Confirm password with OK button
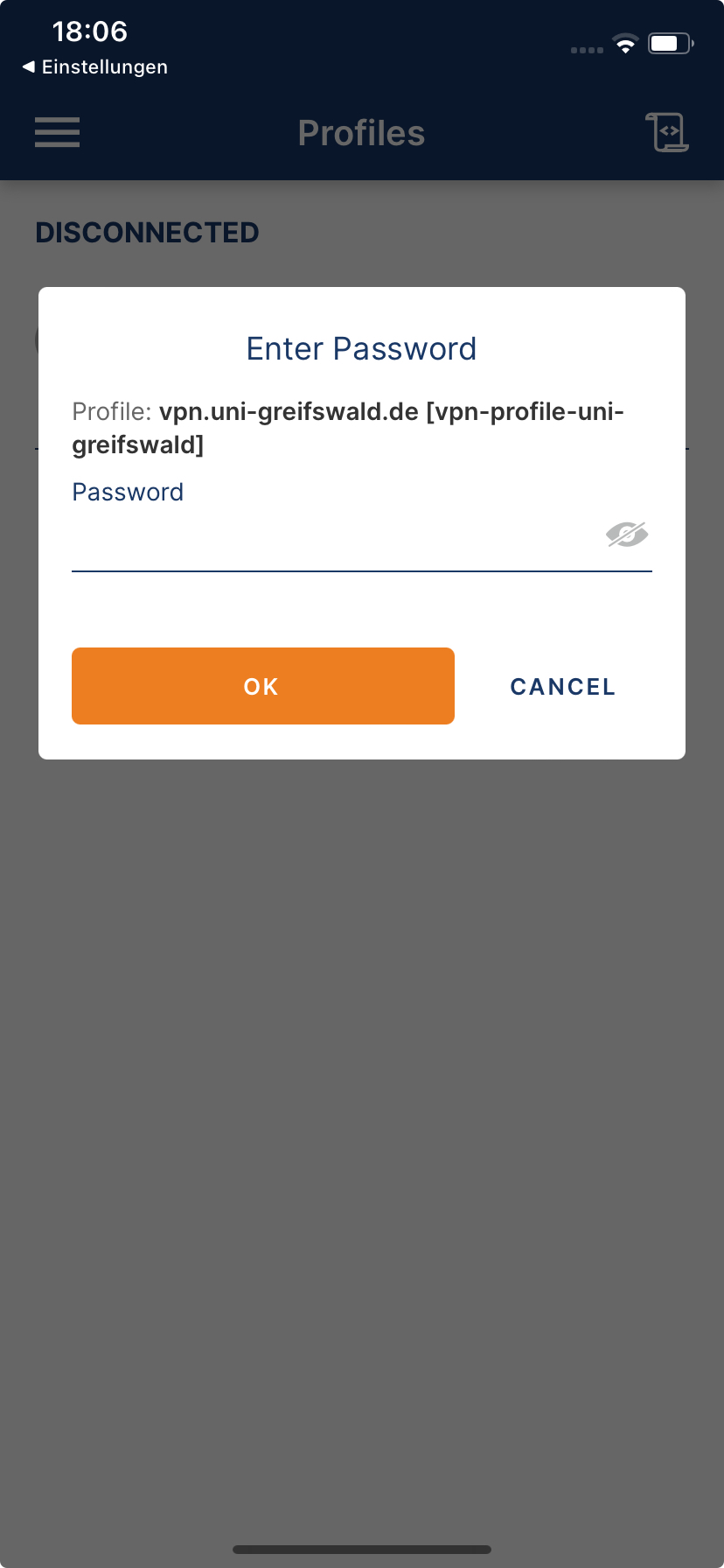The width and height of the screenshot is (724, 1568). (262, 686)
